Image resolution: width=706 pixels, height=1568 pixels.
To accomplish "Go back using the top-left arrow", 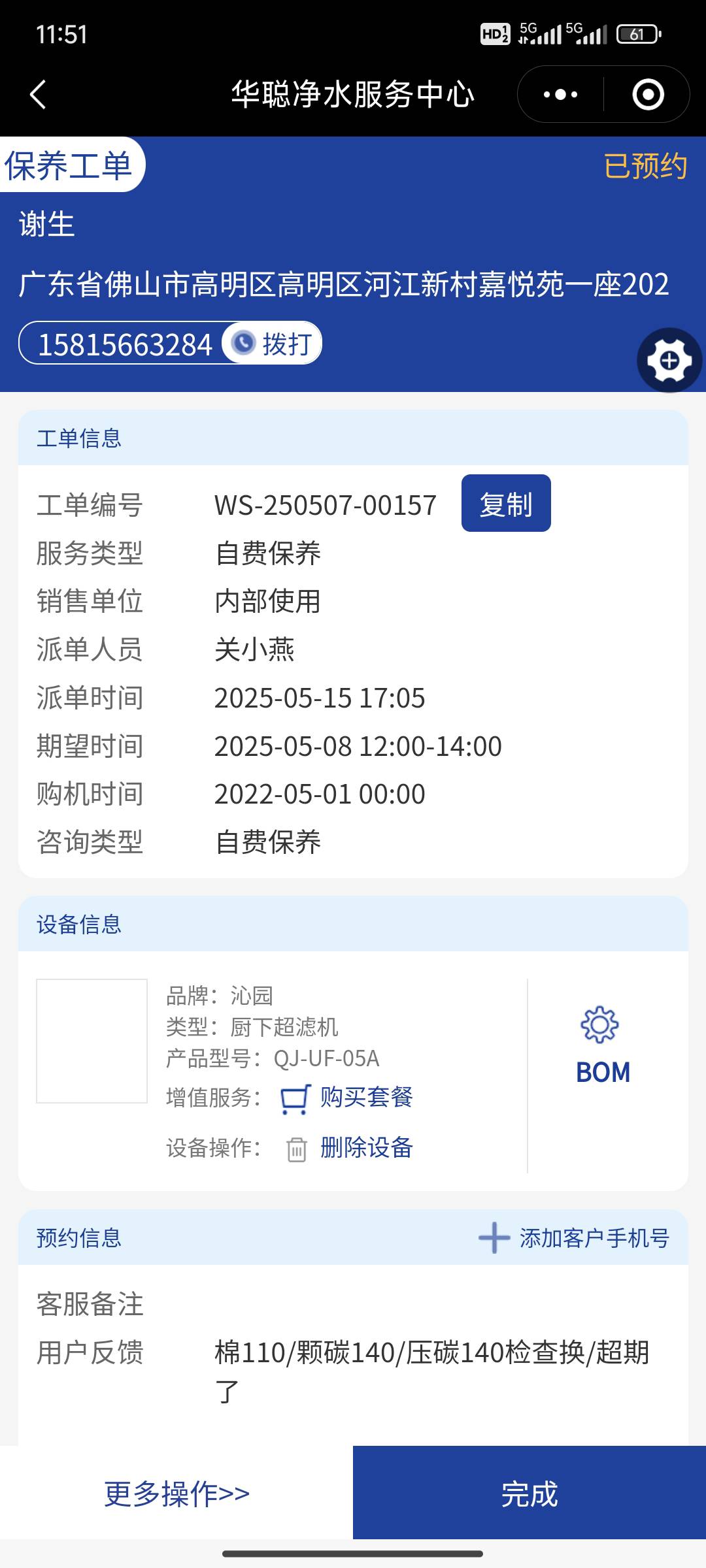I will click(38, 95).
